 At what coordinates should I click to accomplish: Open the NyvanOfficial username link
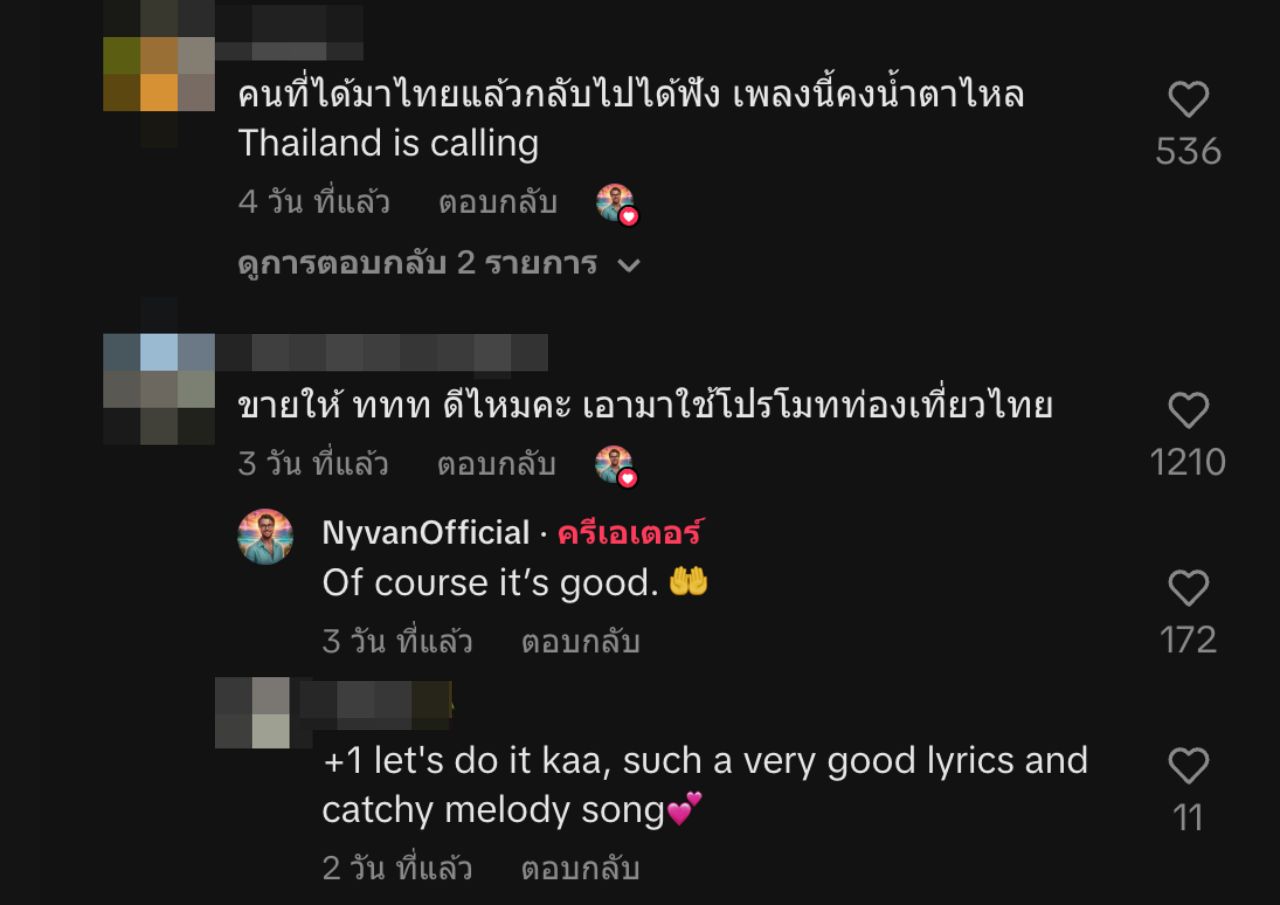click(x=425, y=533)
